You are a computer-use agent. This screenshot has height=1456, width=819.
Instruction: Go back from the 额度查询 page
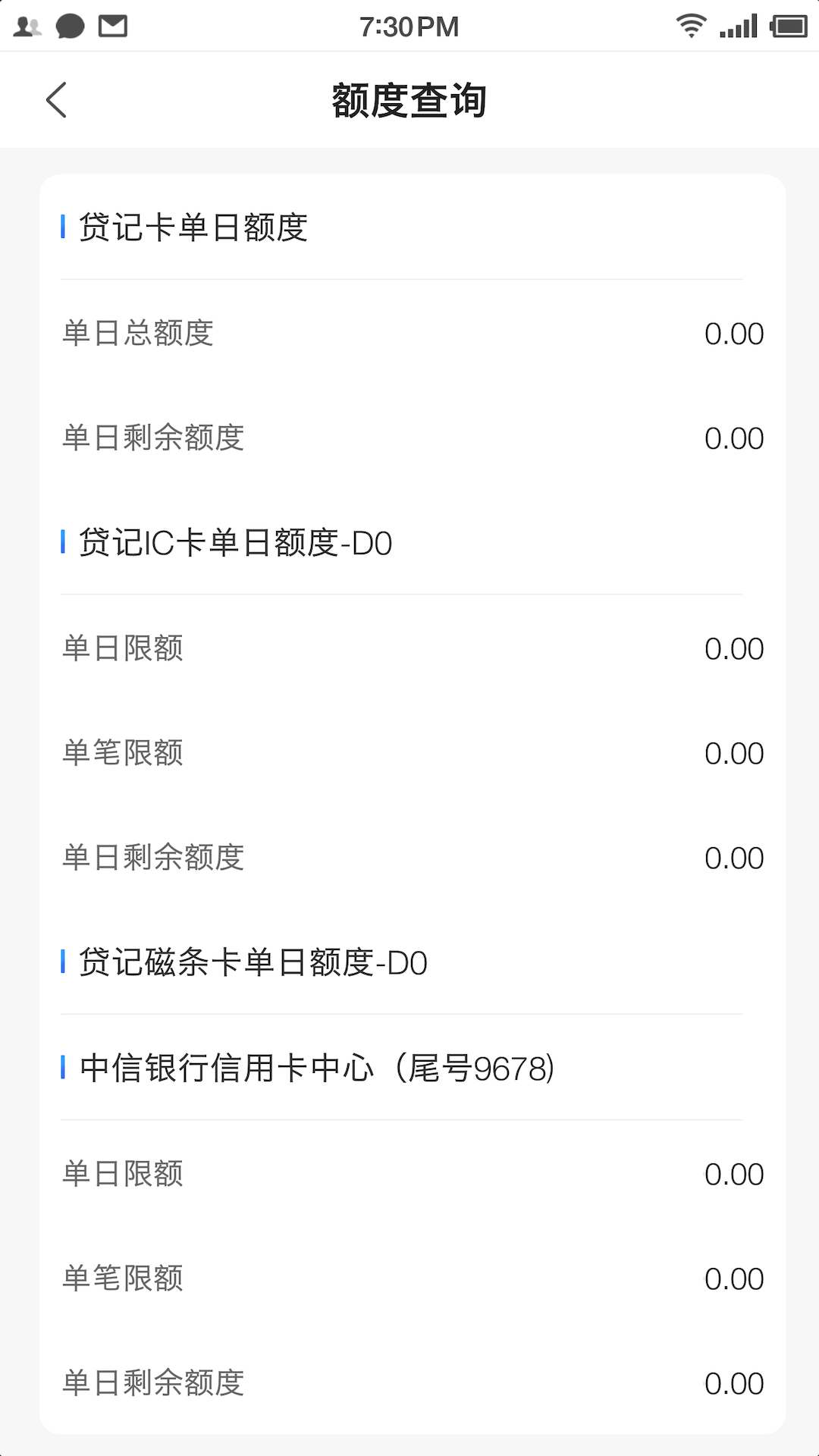[x=57, y=100]
